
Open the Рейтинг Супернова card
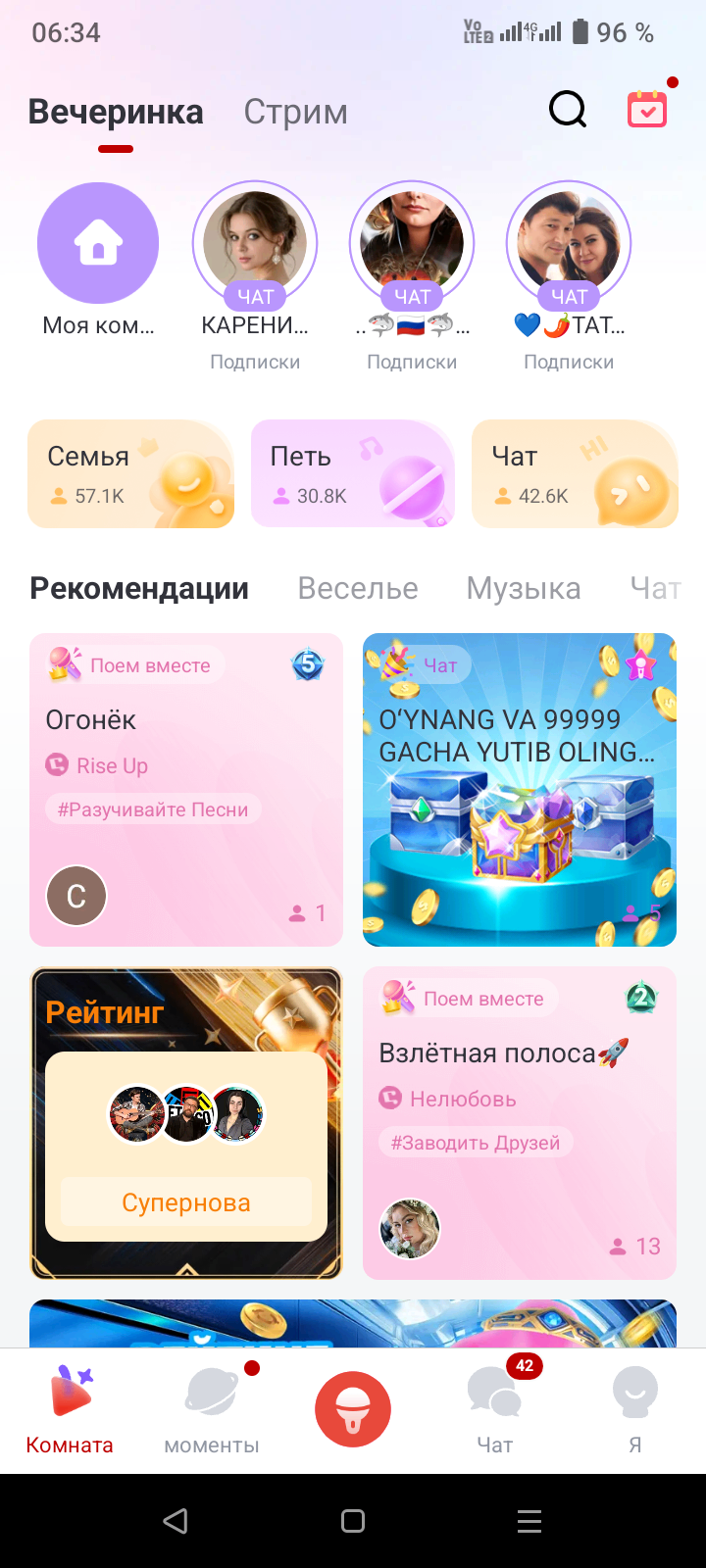tap(186, 1123)
